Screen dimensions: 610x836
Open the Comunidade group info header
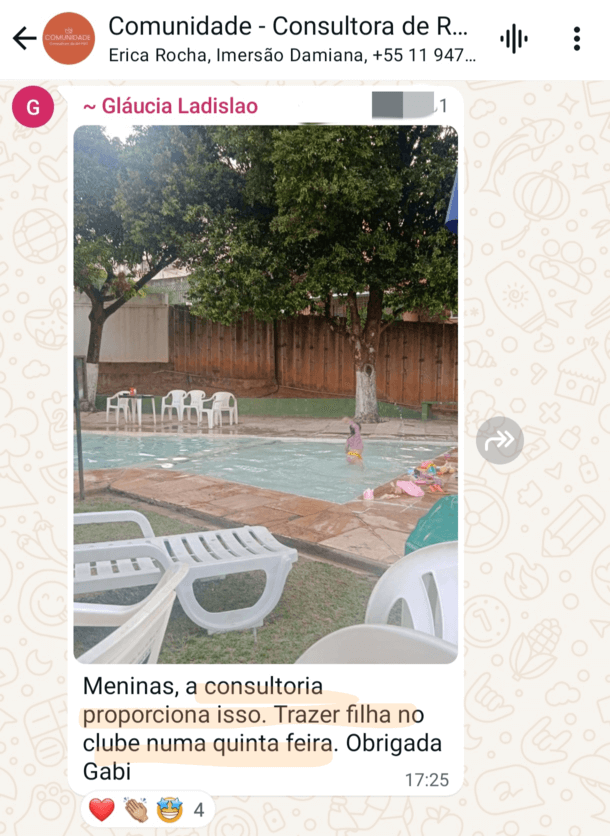(x=292, y=39)
